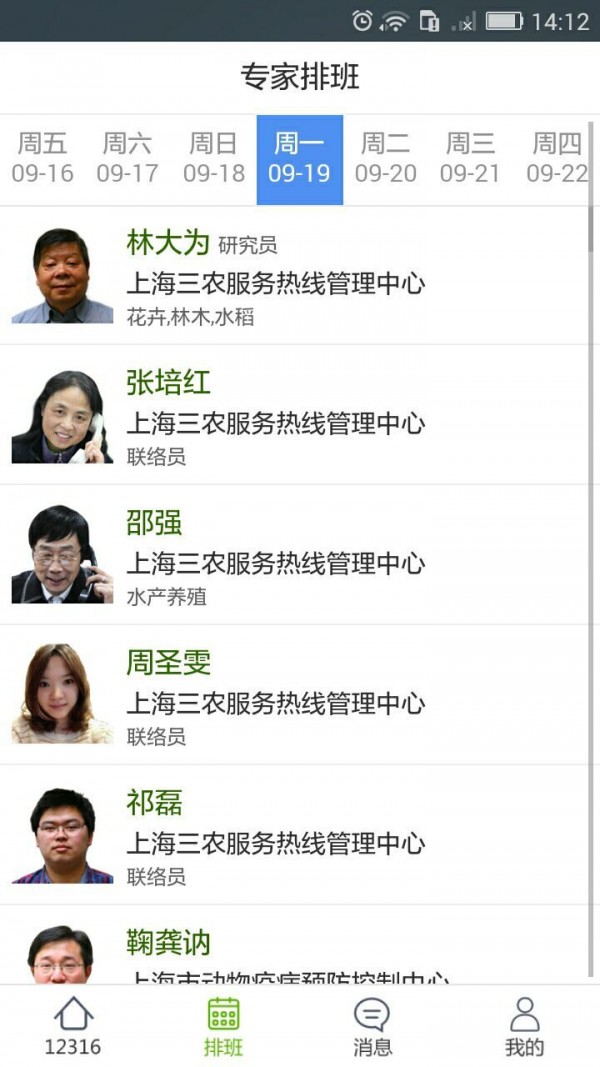Switch to the 消息 messages tab
600x1067 pixels.
[372, 1027]
